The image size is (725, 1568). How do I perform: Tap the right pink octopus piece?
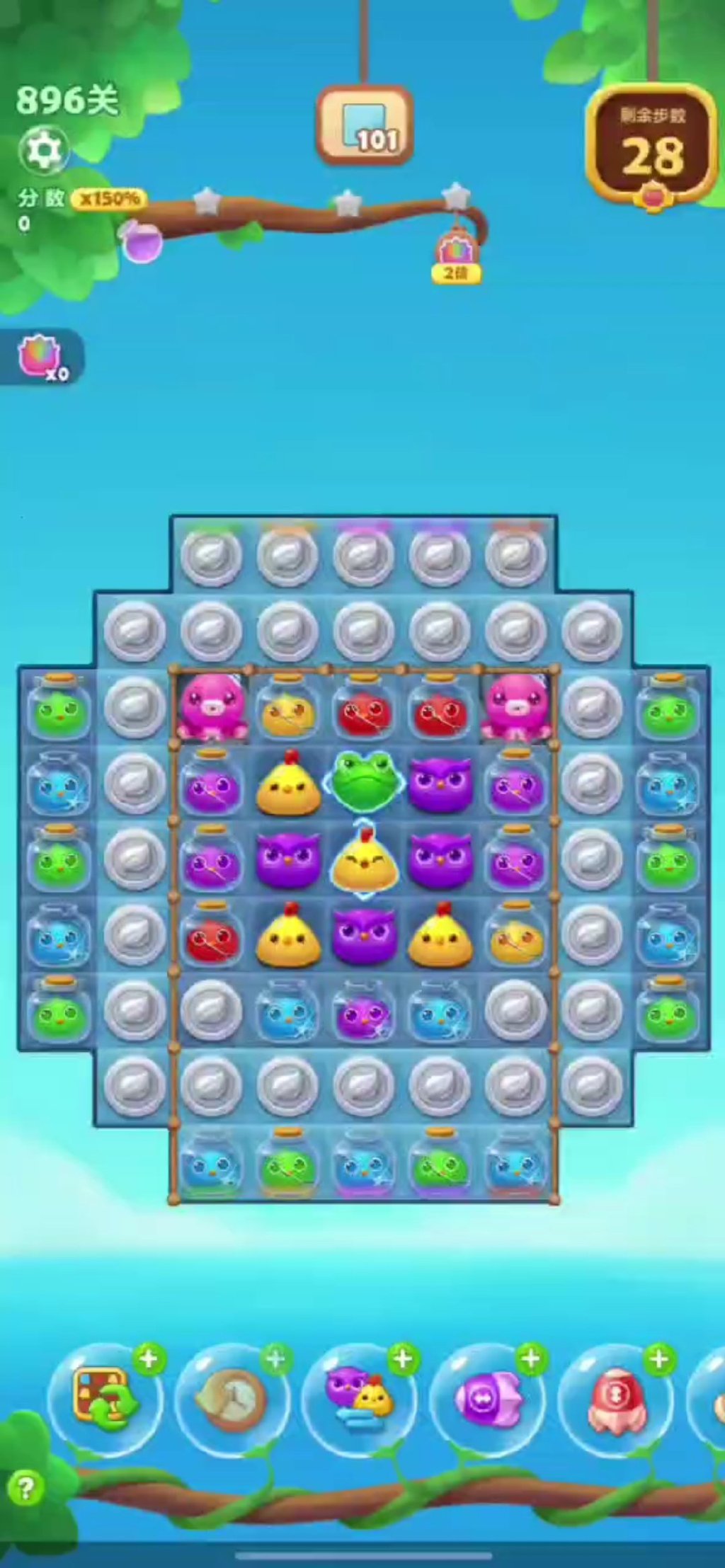point(516,706)
